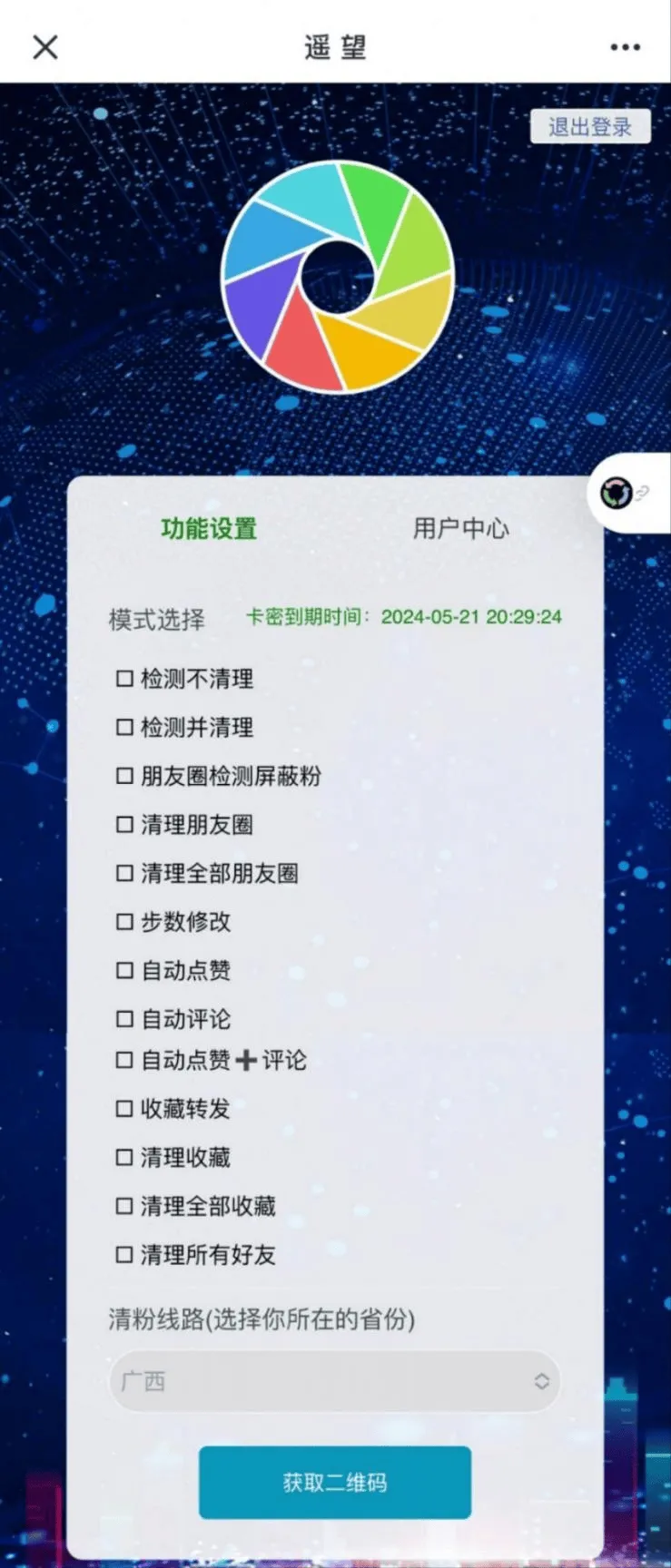Enable 清理所有好友 mode
This screenshot has width=671, height=1568.
125,1255
